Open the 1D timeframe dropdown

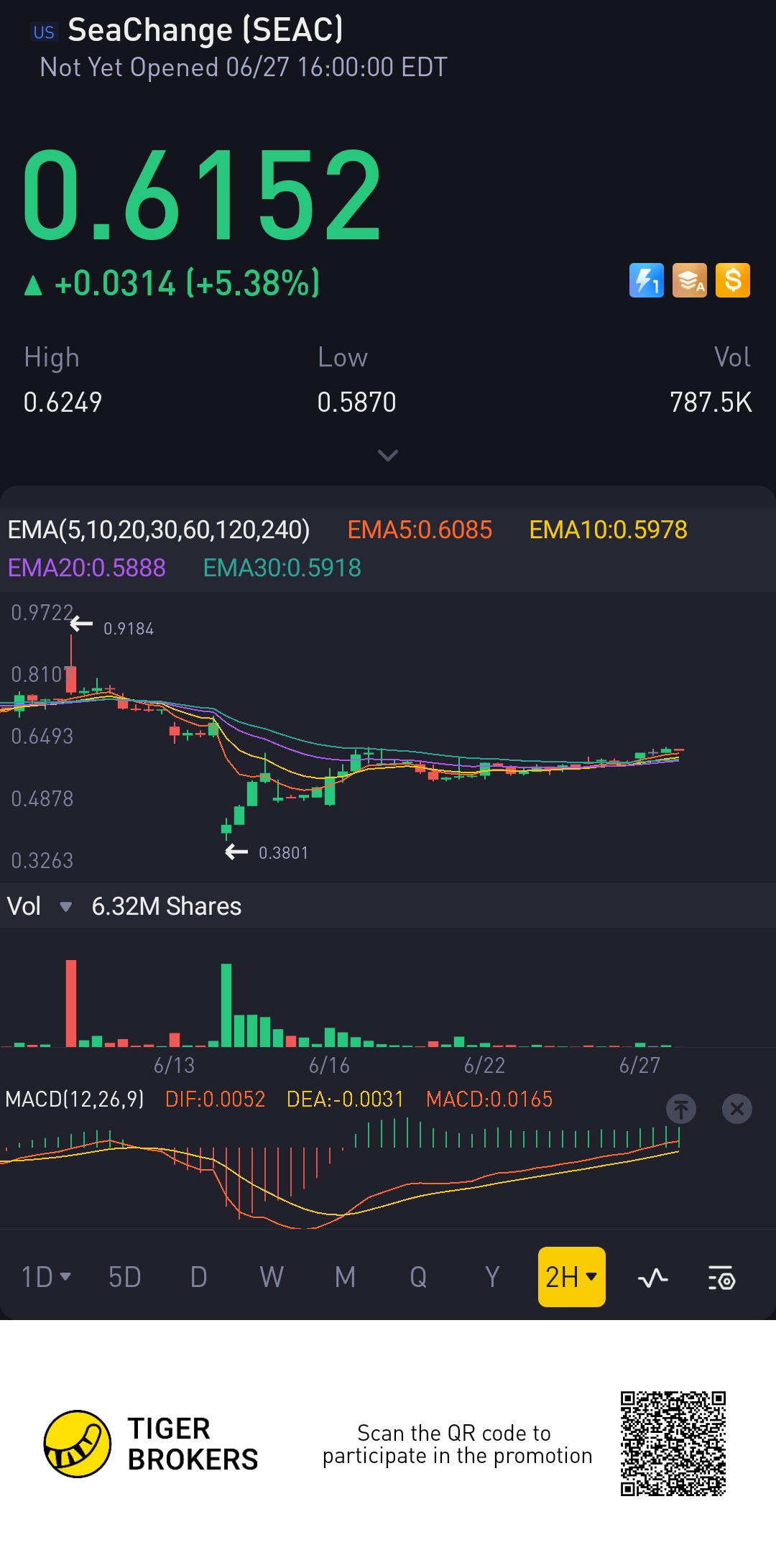(45, 1277)
